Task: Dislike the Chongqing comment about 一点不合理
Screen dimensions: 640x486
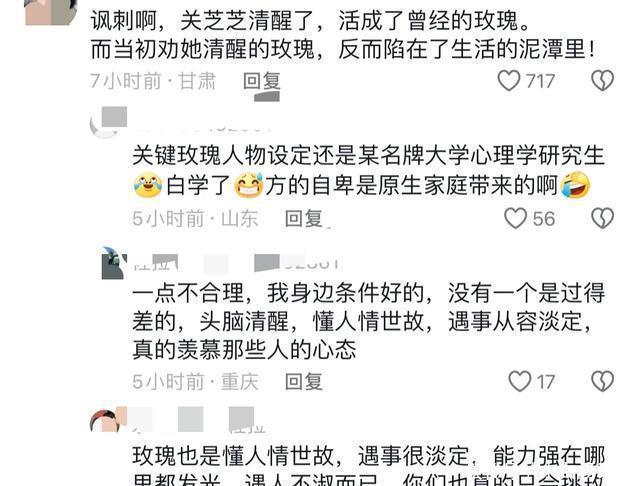Action: [x=602, y=381]
